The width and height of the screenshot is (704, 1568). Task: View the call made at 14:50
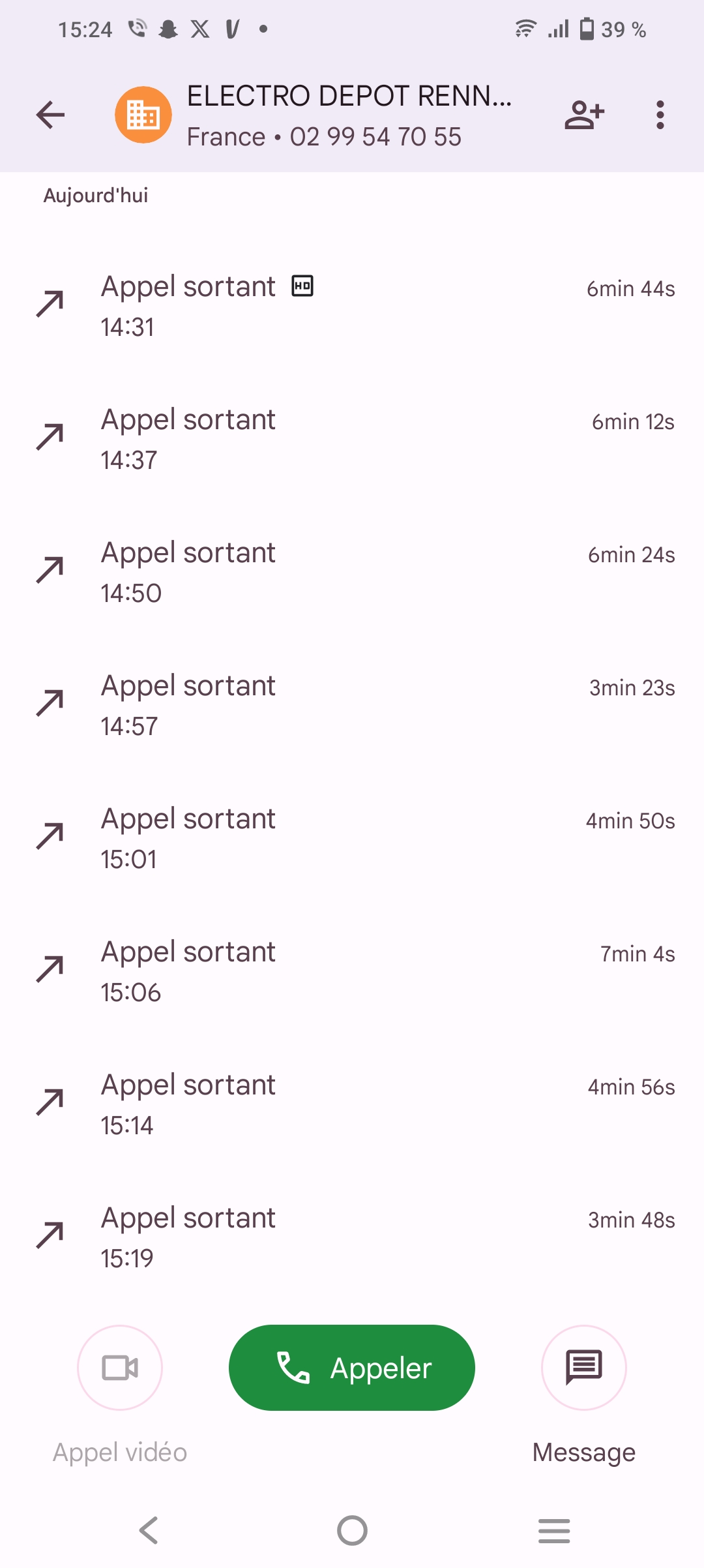pyautogui.click(x=352, y=572)
